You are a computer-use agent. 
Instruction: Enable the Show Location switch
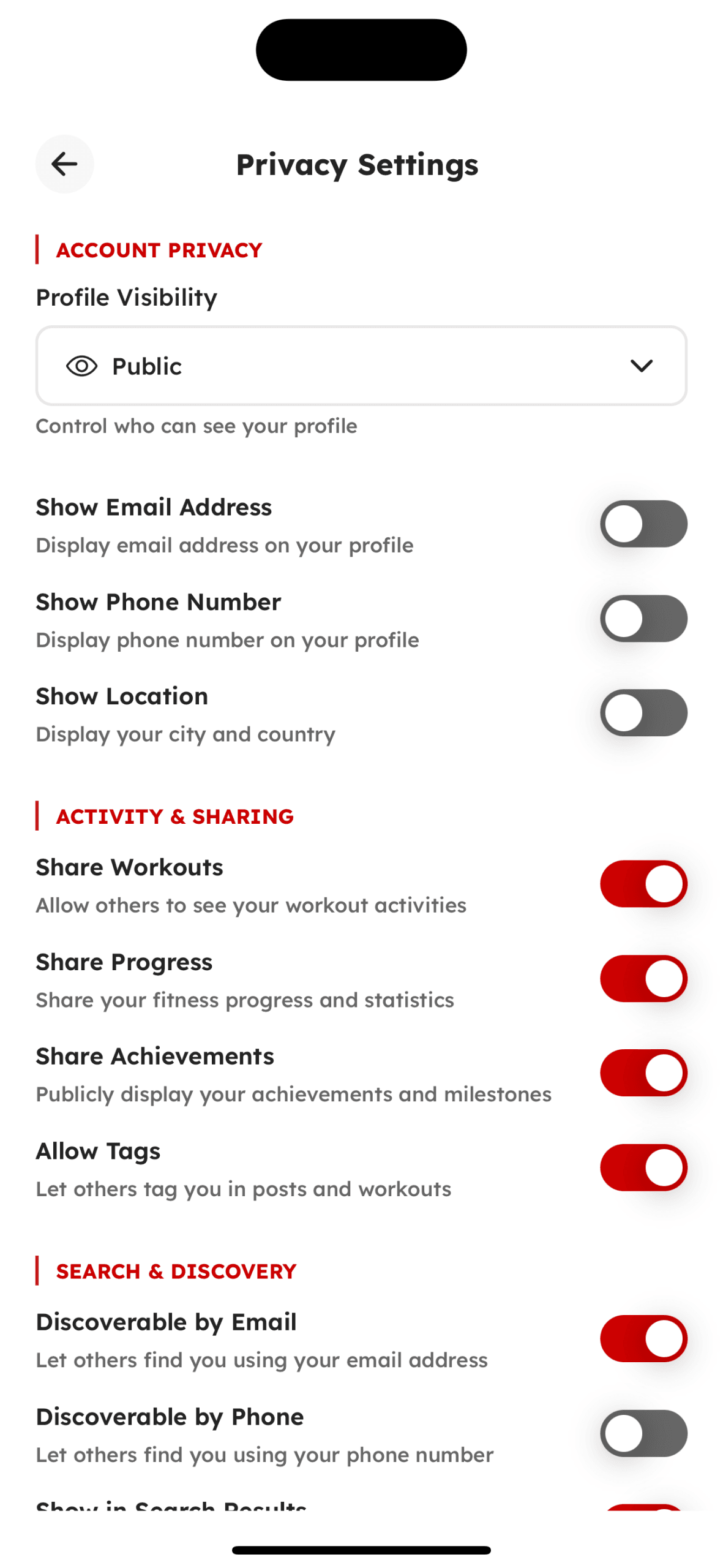point(643,713)
